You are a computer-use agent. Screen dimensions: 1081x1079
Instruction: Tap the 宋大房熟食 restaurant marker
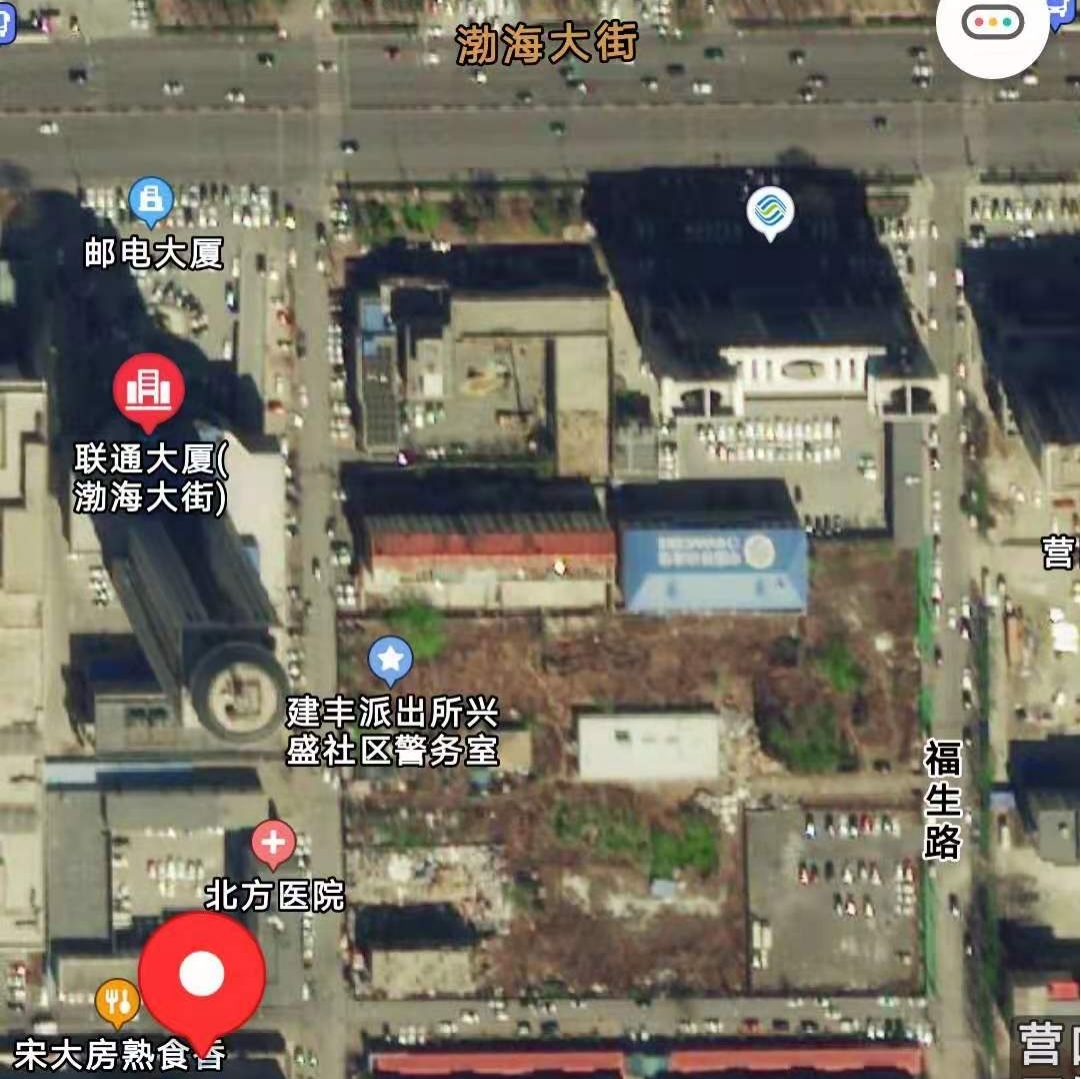117,1002
